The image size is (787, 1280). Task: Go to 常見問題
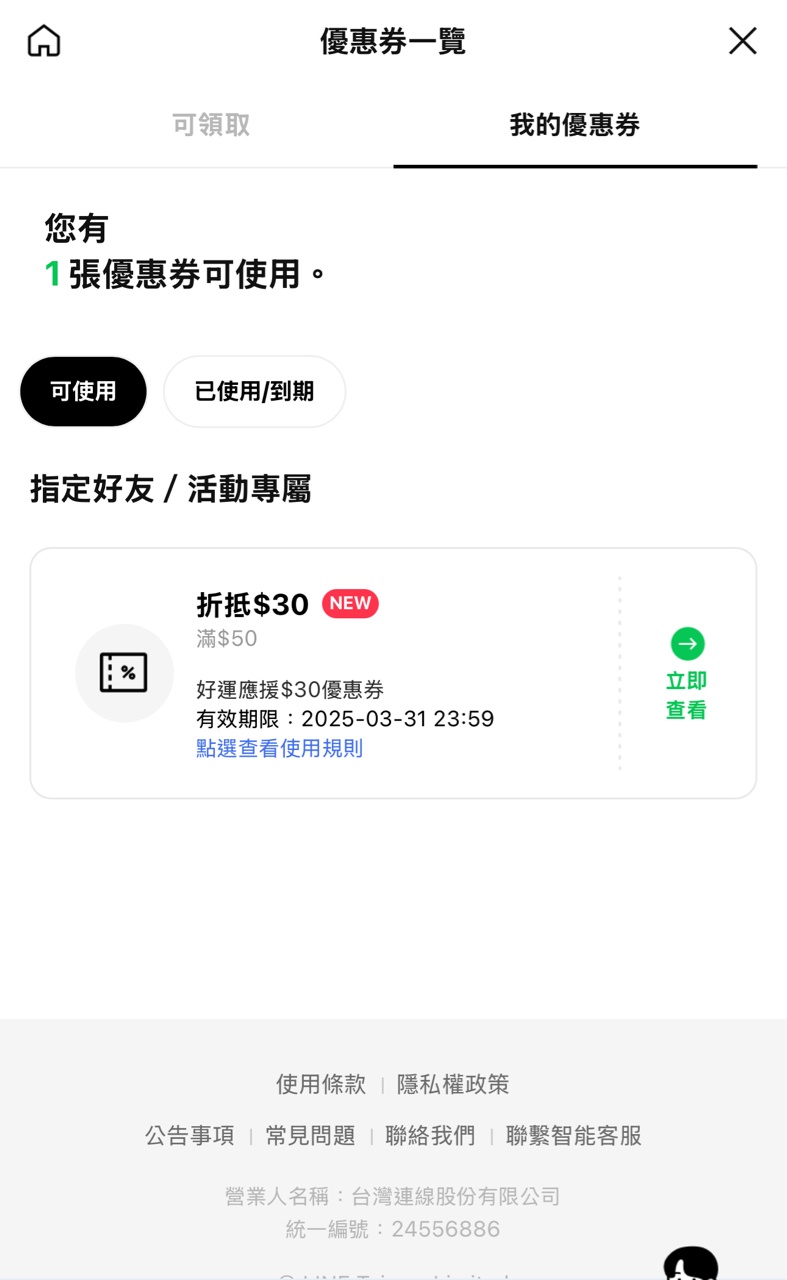pos(310,1136)
